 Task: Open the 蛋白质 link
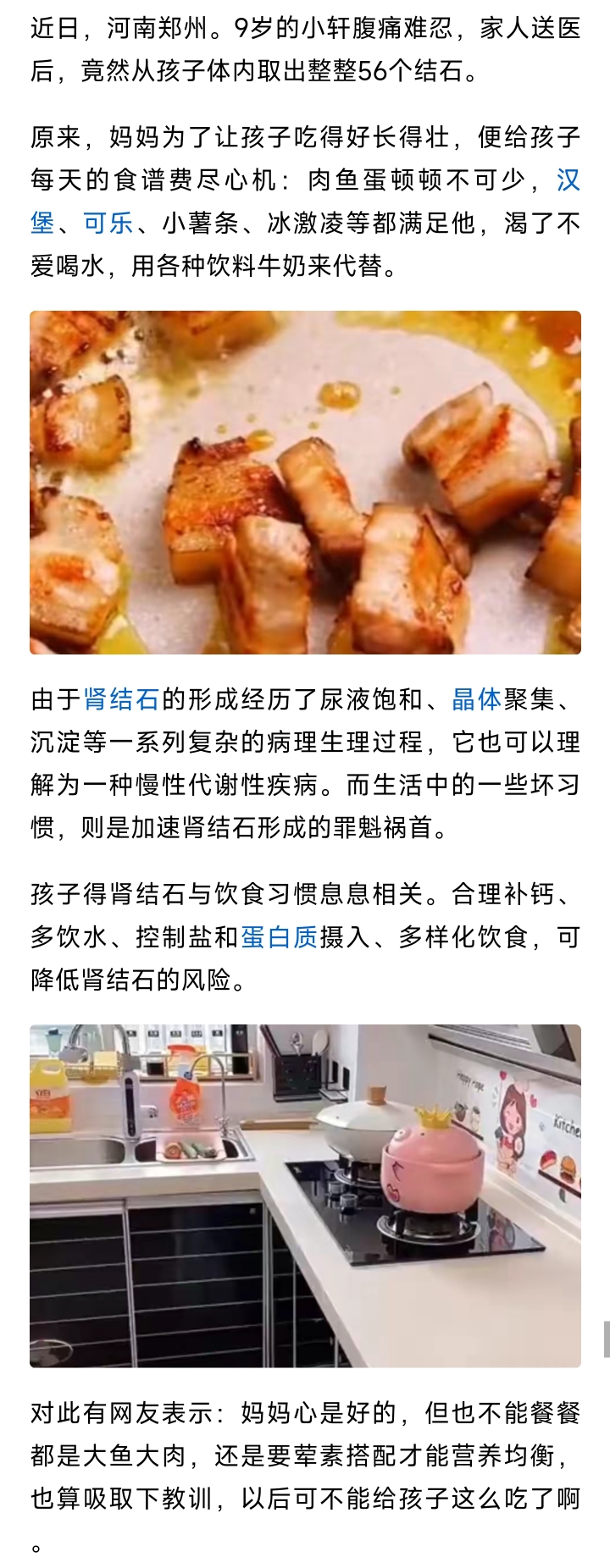(279, 937)
